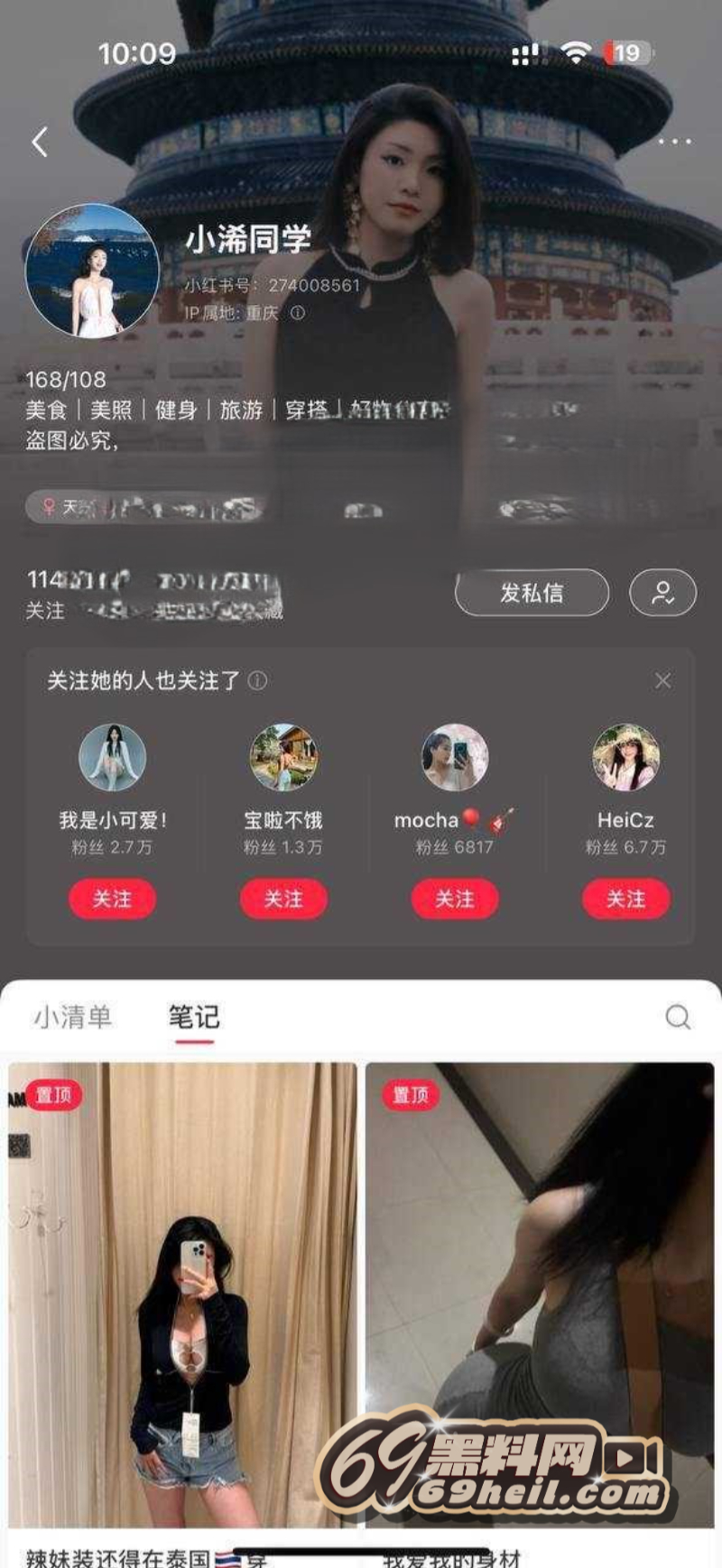Follow the user HeiCz
This screenshot has height=1568, width=722.
point(625,899)
